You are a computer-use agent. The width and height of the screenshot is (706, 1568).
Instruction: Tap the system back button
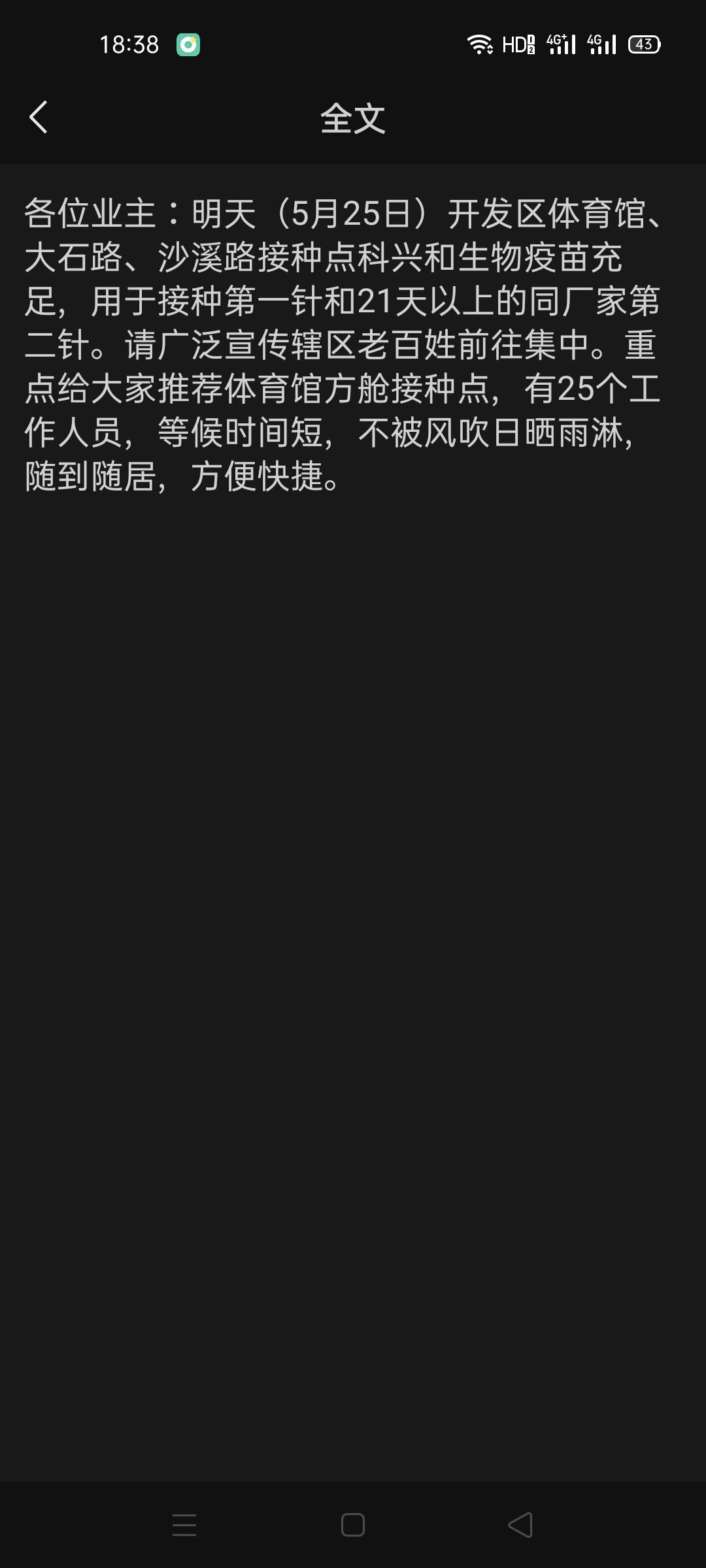coord(520,1525)
